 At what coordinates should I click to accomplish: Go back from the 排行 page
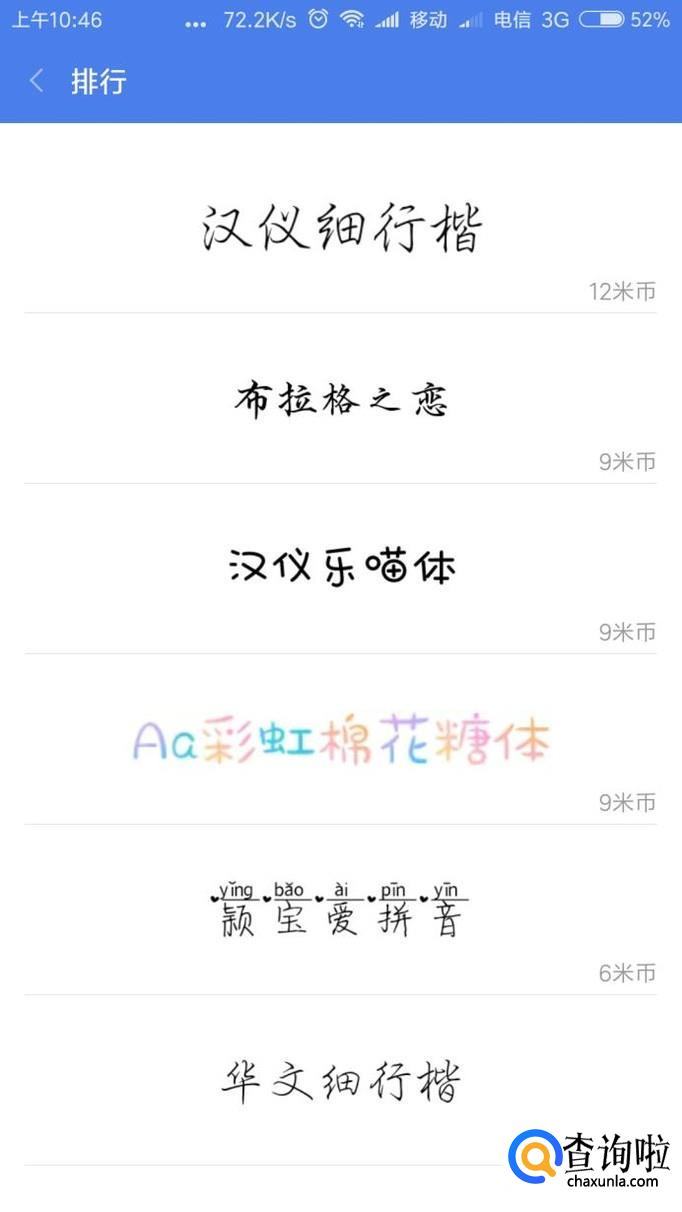pos(37,81)
